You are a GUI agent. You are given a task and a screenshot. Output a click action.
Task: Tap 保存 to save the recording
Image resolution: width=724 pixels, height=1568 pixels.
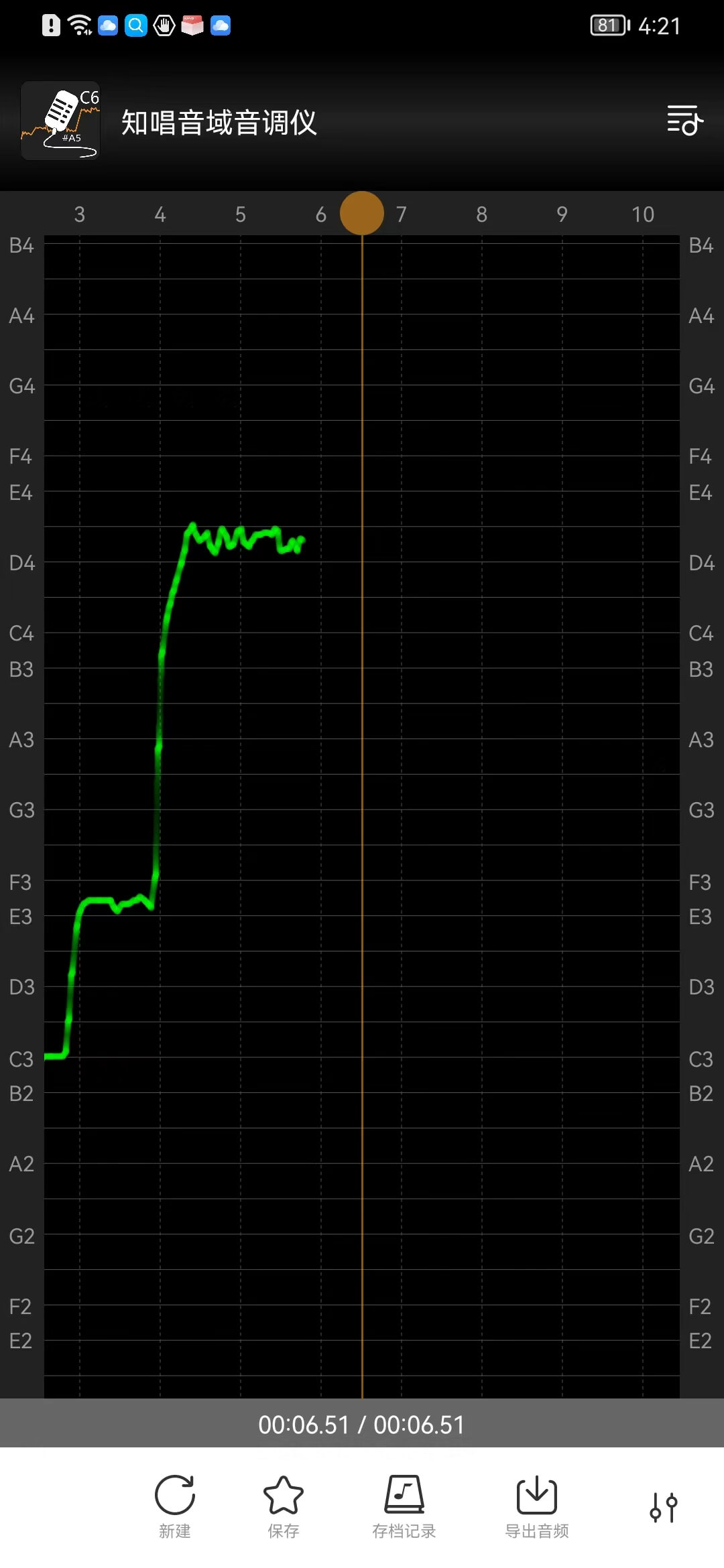coord(283,1506)
